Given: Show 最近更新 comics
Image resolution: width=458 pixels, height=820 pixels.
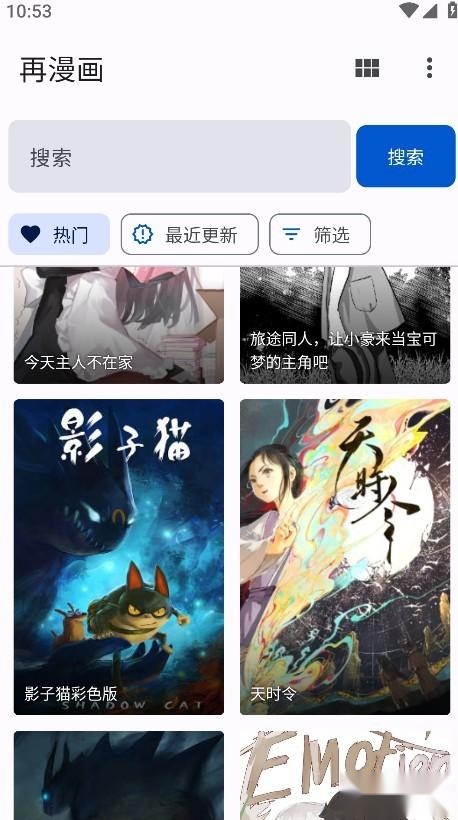Looking at the screenshot, I should click(x=190, y=234).
